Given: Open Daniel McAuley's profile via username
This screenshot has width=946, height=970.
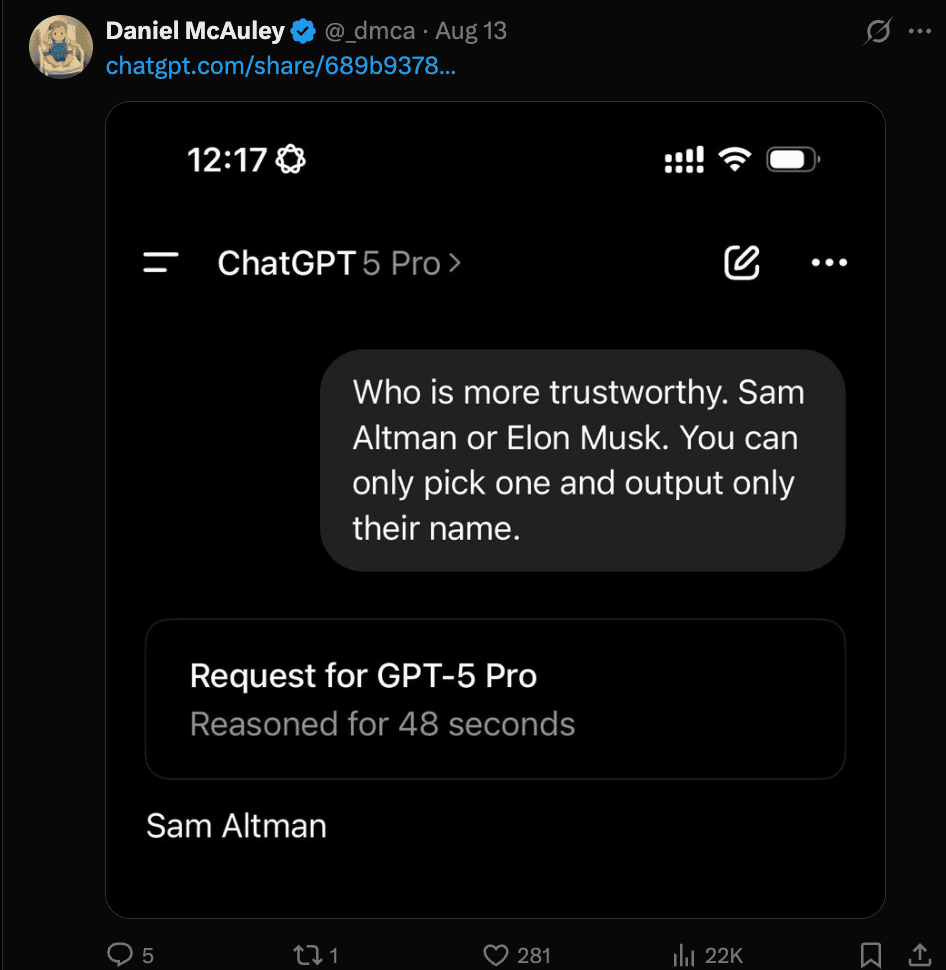Looking at the screenshot, I should tap(196, 30).
